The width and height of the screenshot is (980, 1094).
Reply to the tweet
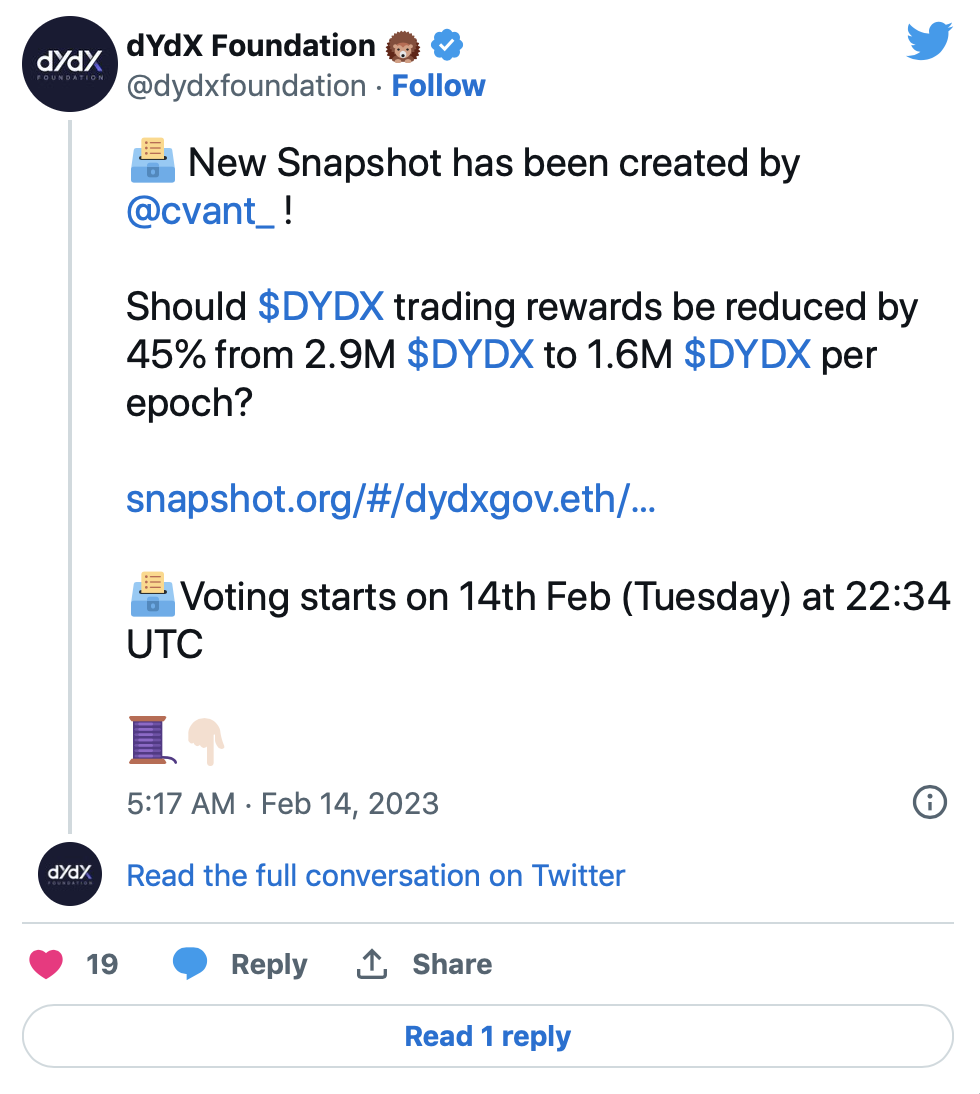pyautogui.click(x=240, y=964)
